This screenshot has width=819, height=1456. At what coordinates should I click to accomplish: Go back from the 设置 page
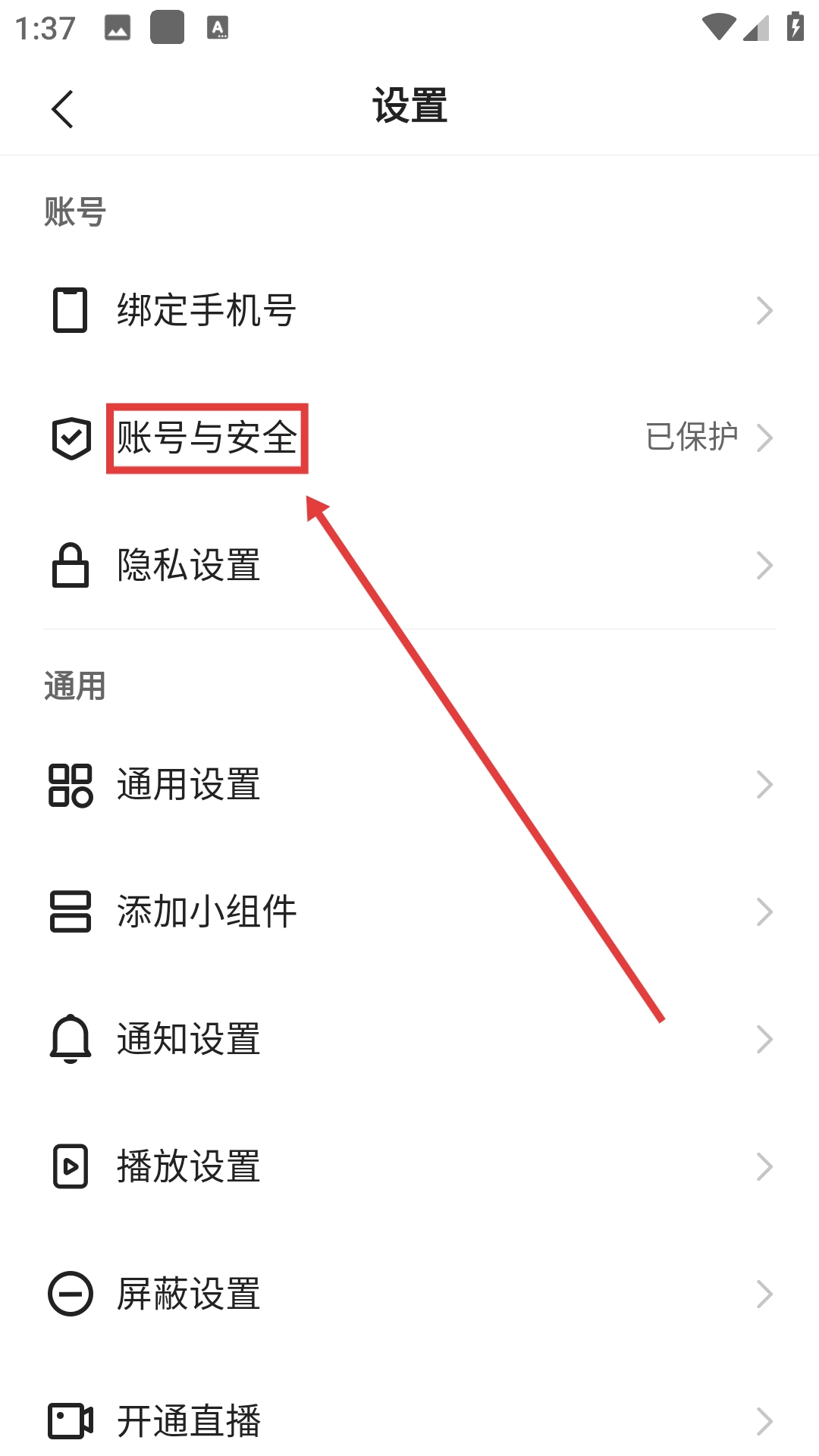[63, 109]
